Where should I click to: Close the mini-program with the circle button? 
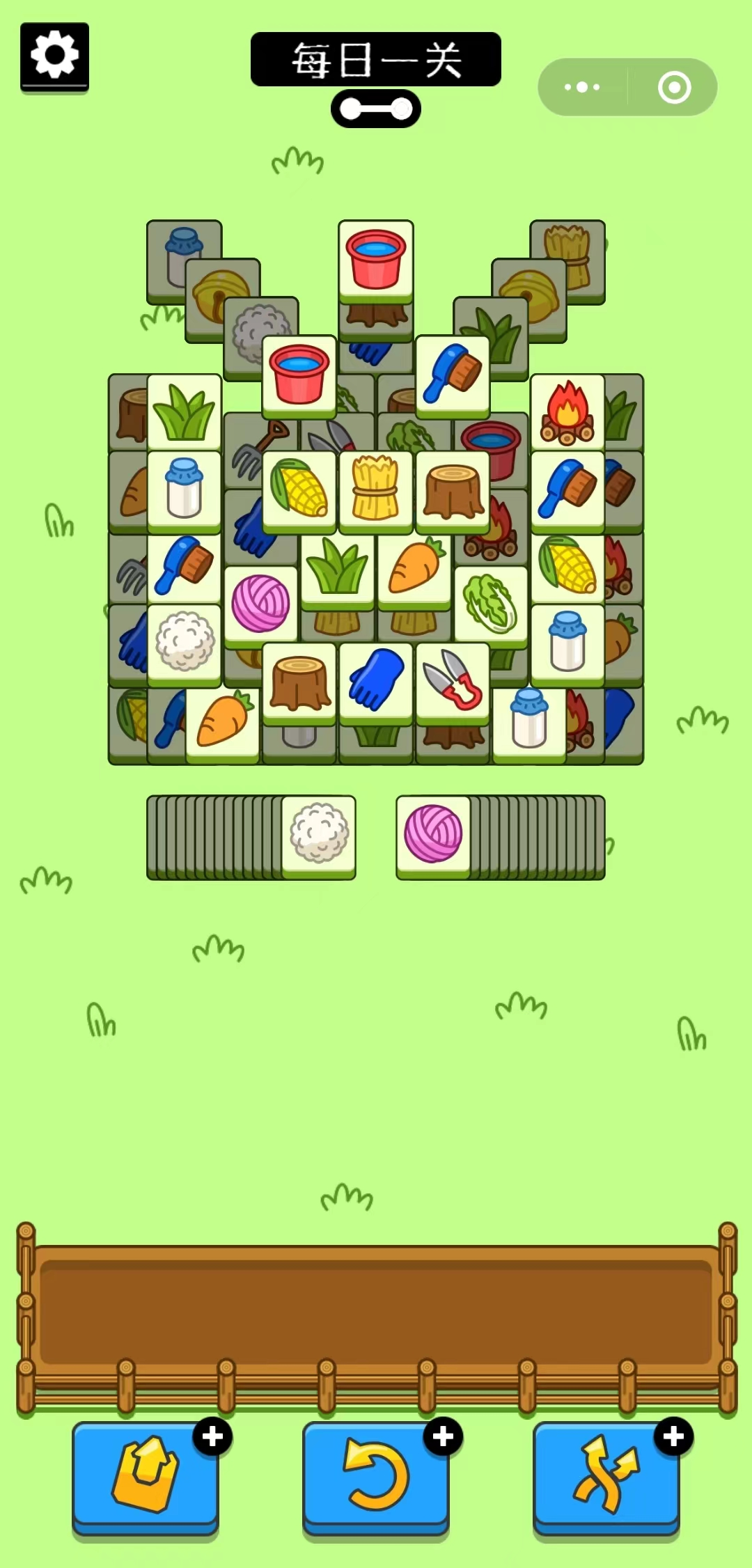tap(674, 87)
